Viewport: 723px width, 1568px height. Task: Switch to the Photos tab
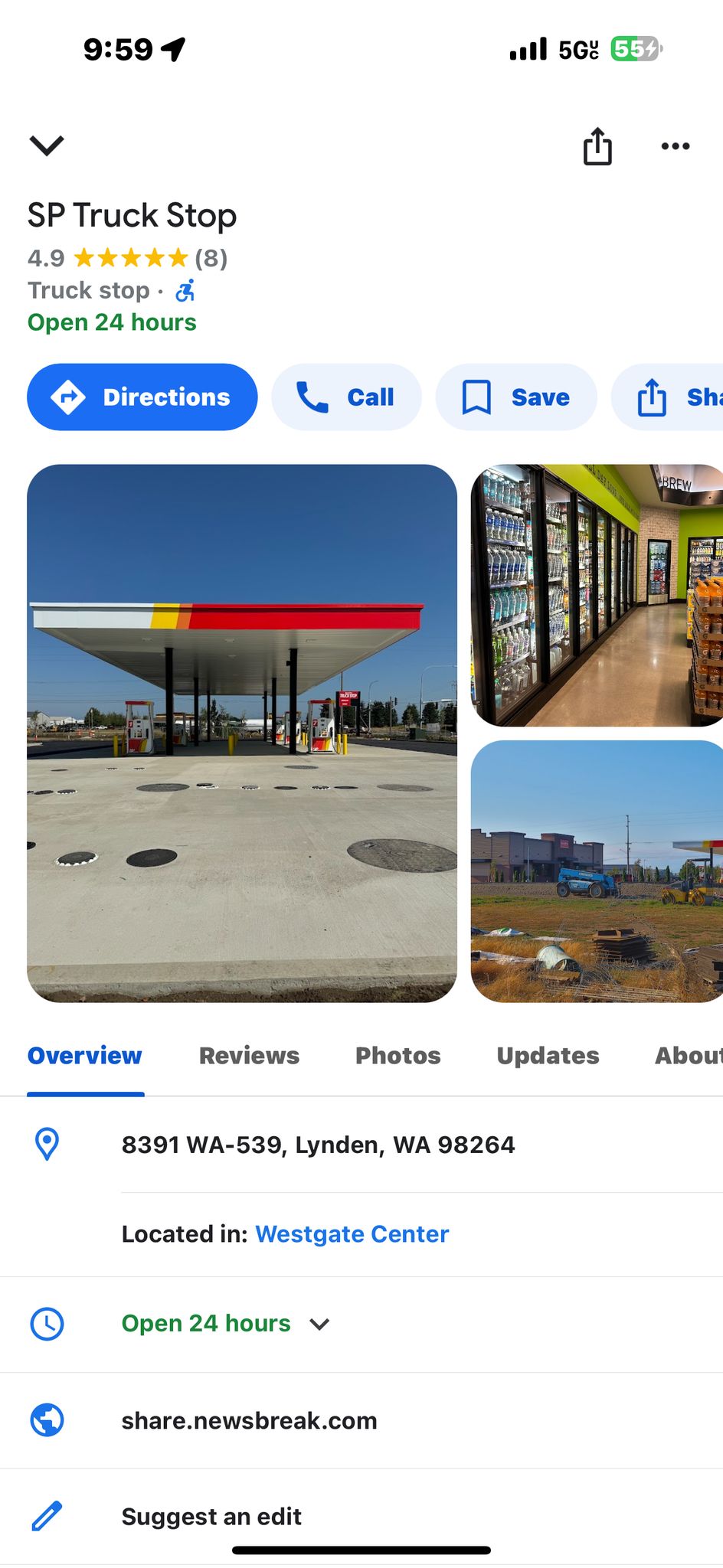(x=398, y=1055)
